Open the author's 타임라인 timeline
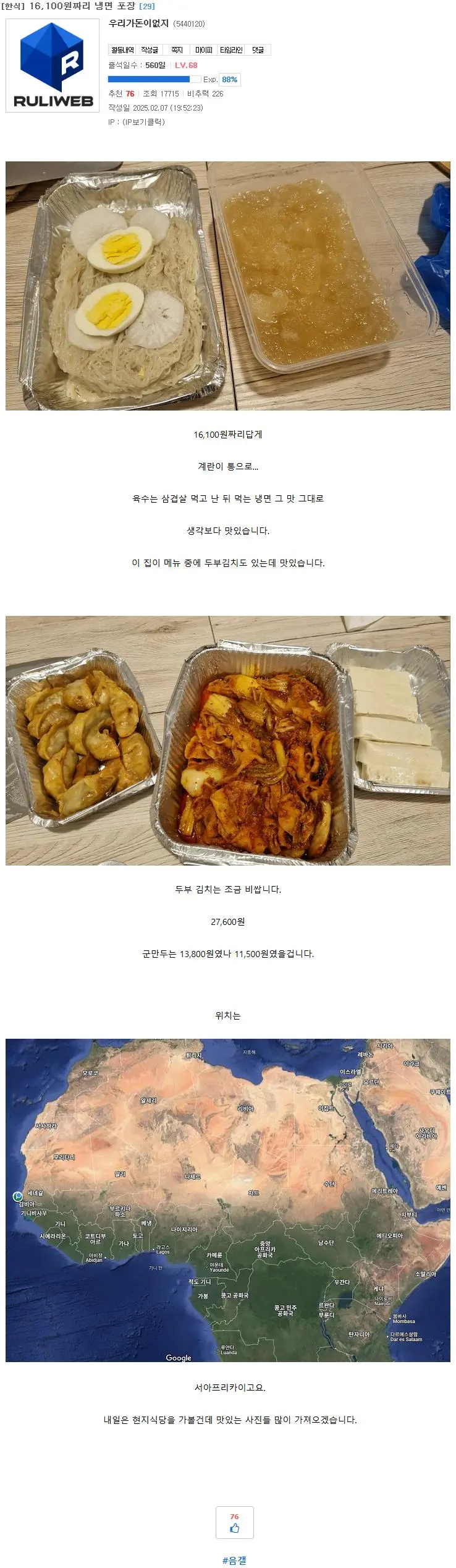The image size is (456, 1568). click(231, 50)
